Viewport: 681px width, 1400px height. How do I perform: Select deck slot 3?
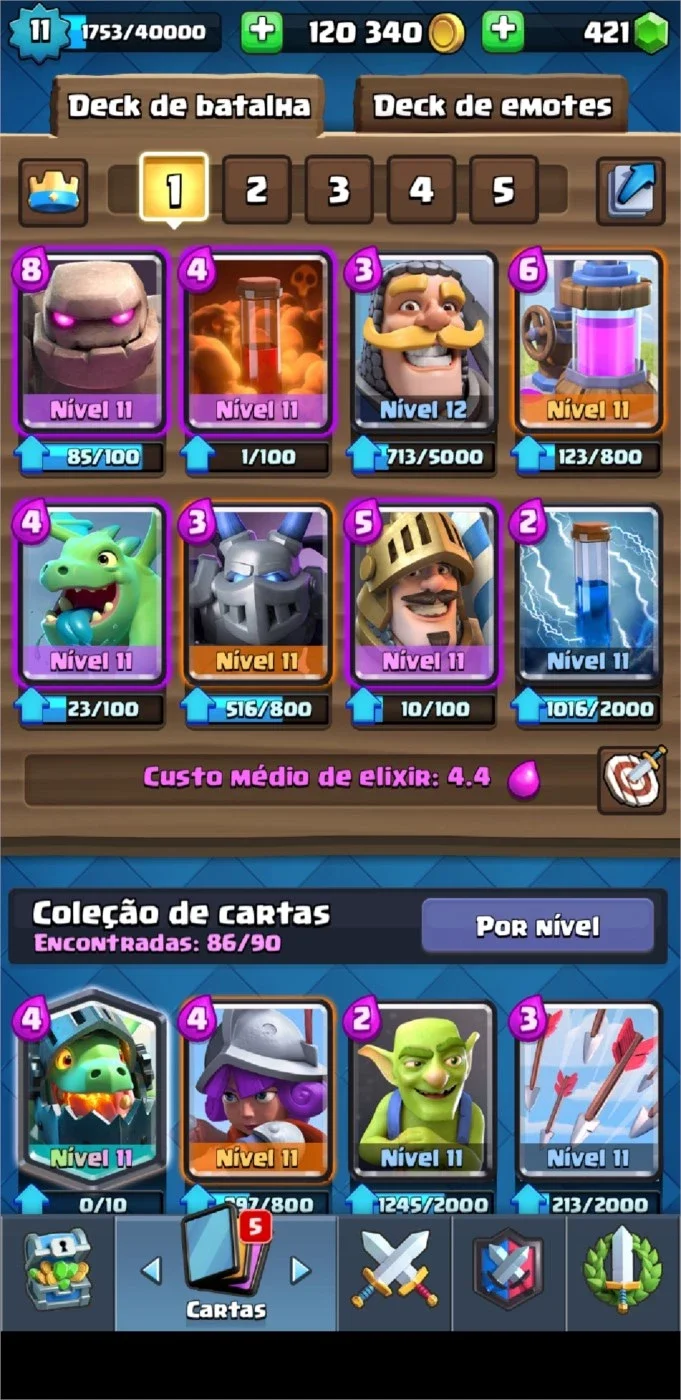coord(339,189)
